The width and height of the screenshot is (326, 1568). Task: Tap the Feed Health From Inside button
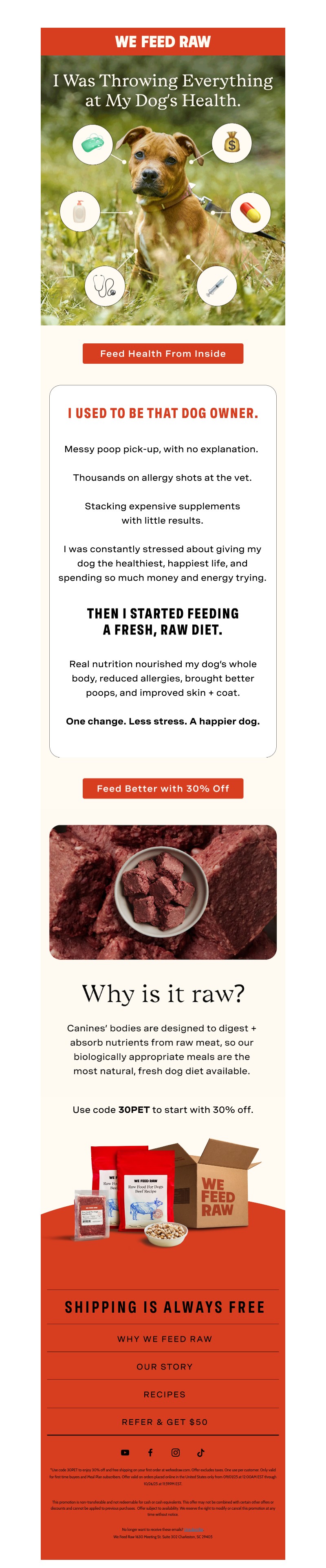pos(163,353)
